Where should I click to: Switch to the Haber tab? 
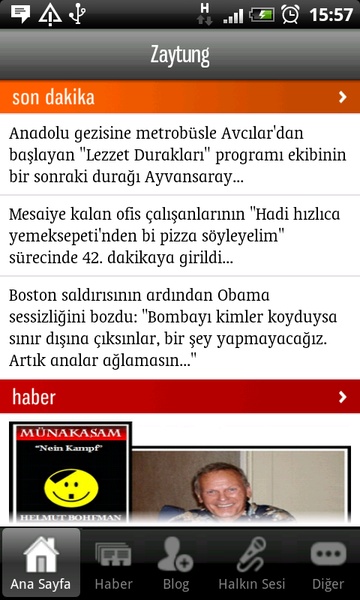point(113,563)
